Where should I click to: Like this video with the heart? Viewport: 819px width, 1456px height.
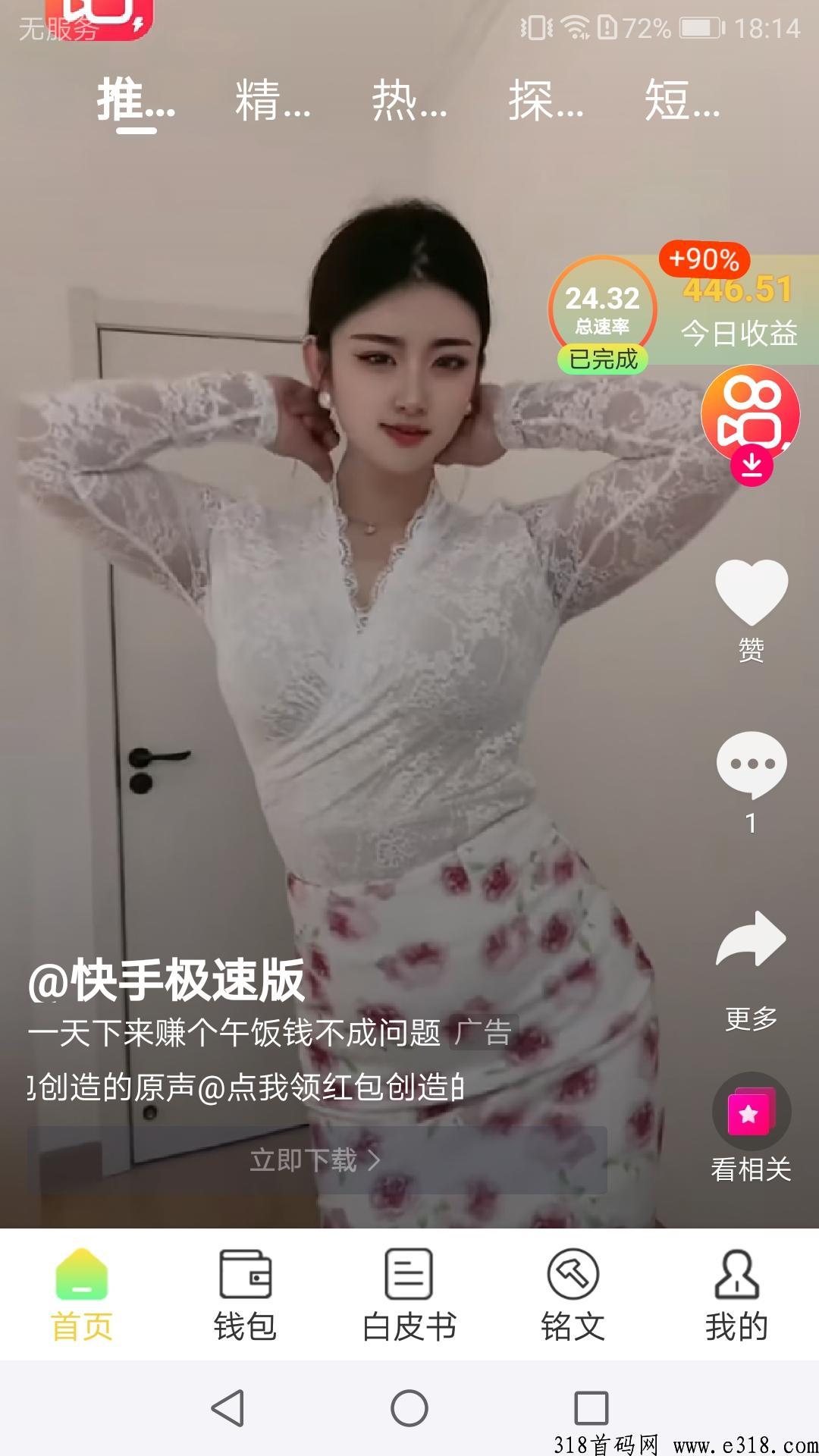[751, 593]
